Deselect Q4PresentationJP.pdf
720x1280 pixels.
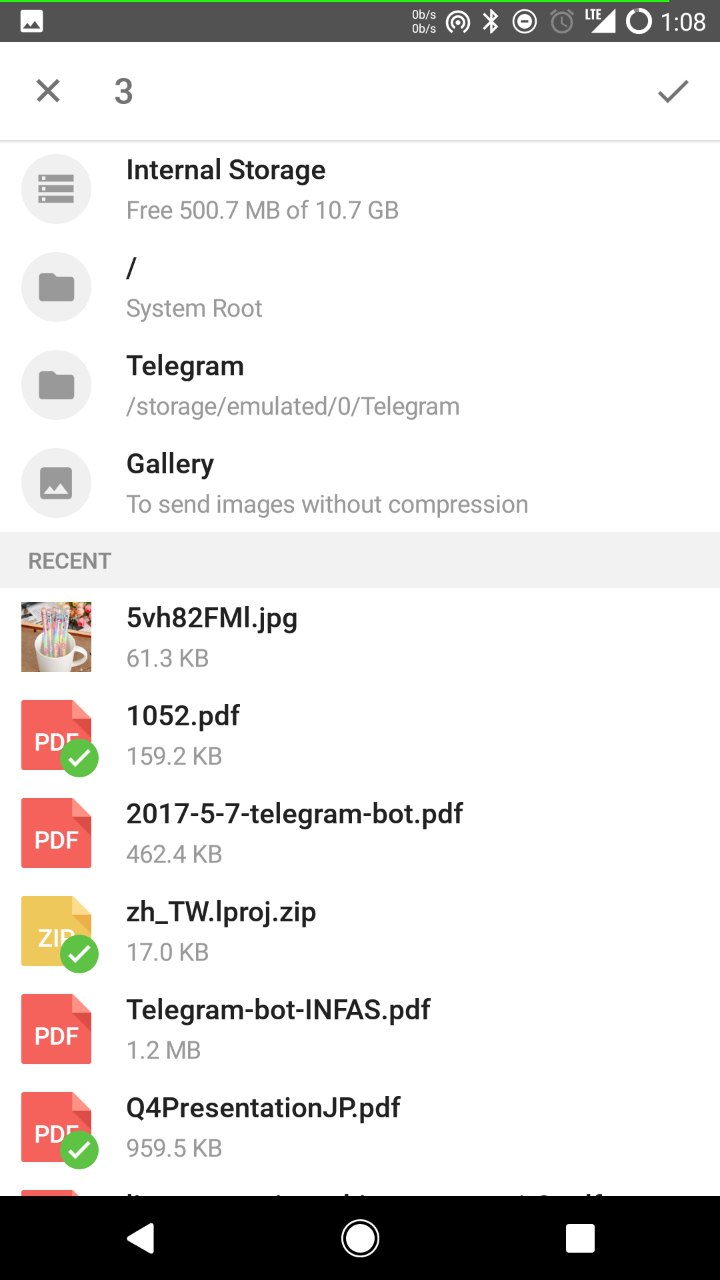(x=360, y=1127)
